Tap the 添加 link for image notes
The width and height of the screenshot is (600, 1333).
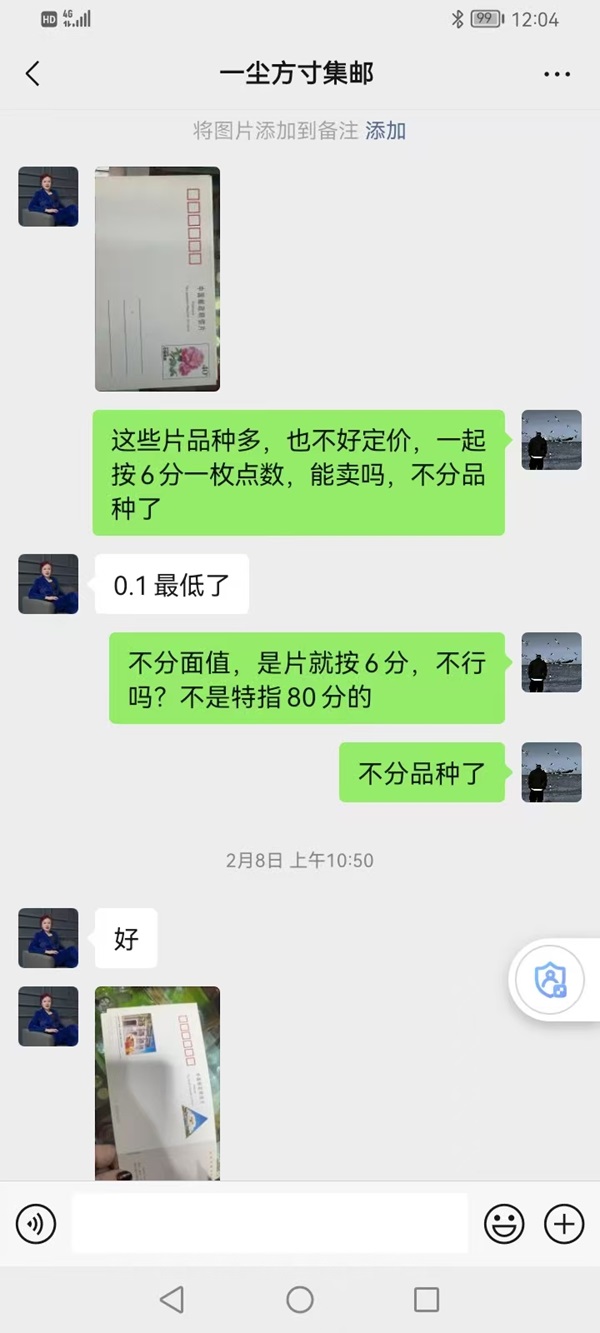point(385,131)
